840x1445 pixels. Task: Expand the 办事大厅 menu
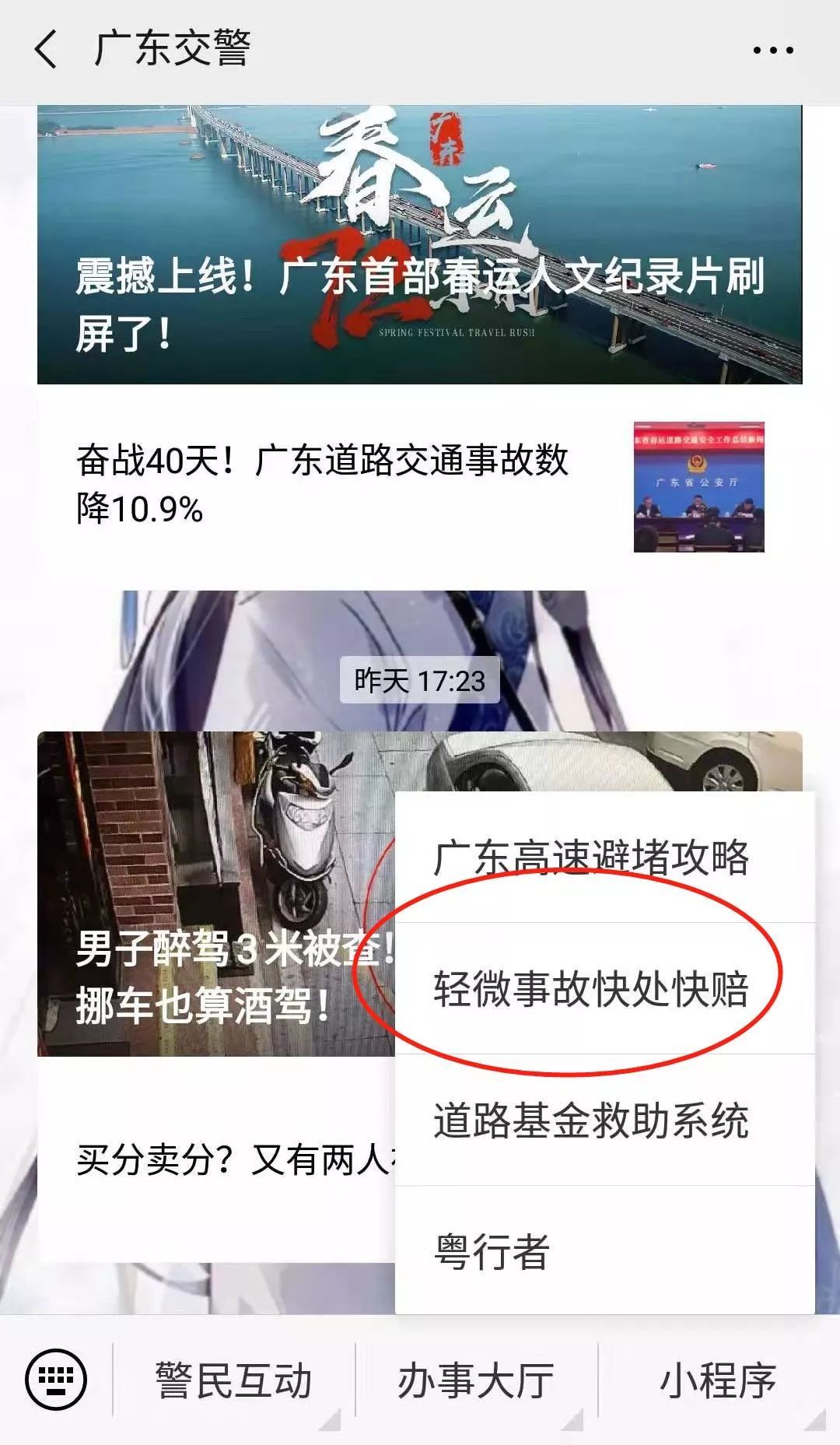click(476, 1380)
